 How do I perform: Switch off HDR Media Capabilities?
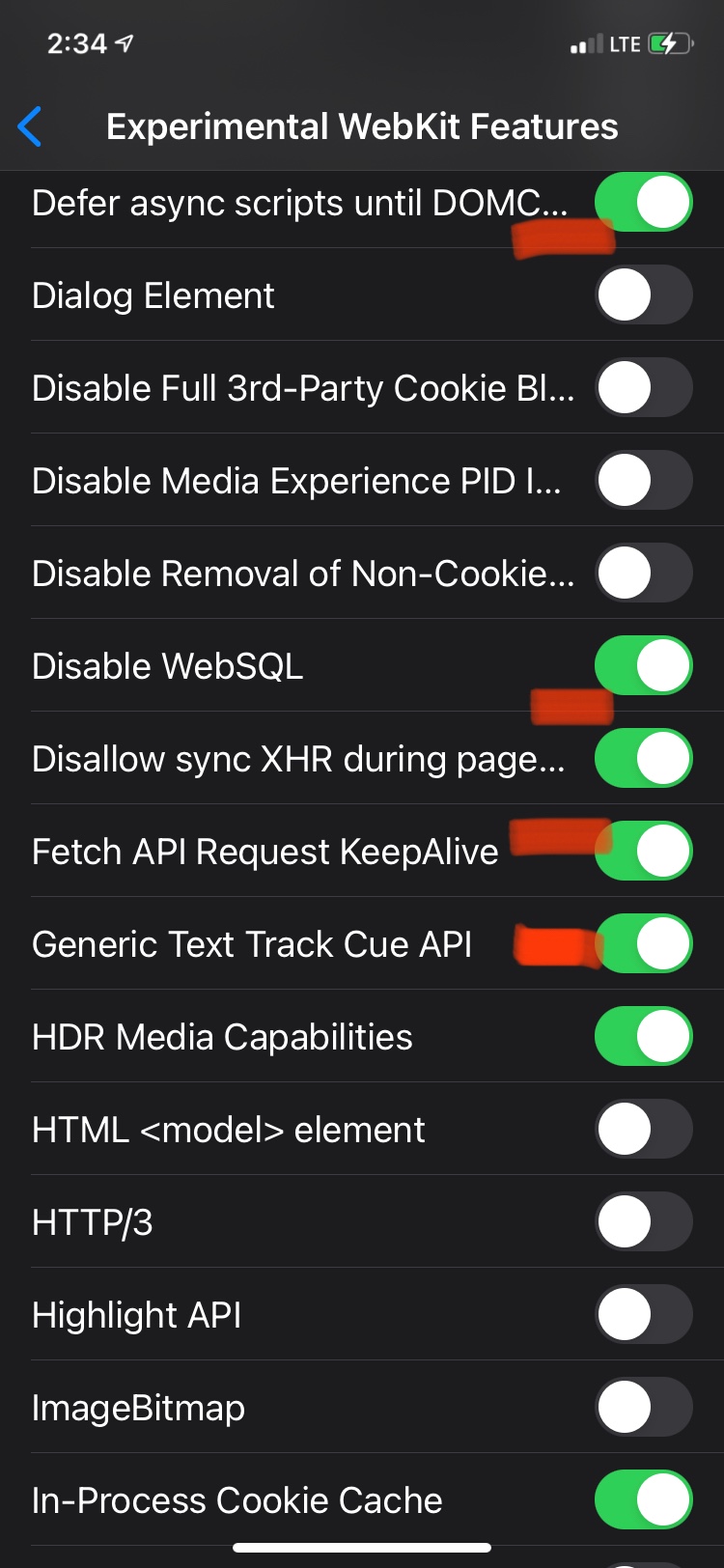(x=644, y=1036)
